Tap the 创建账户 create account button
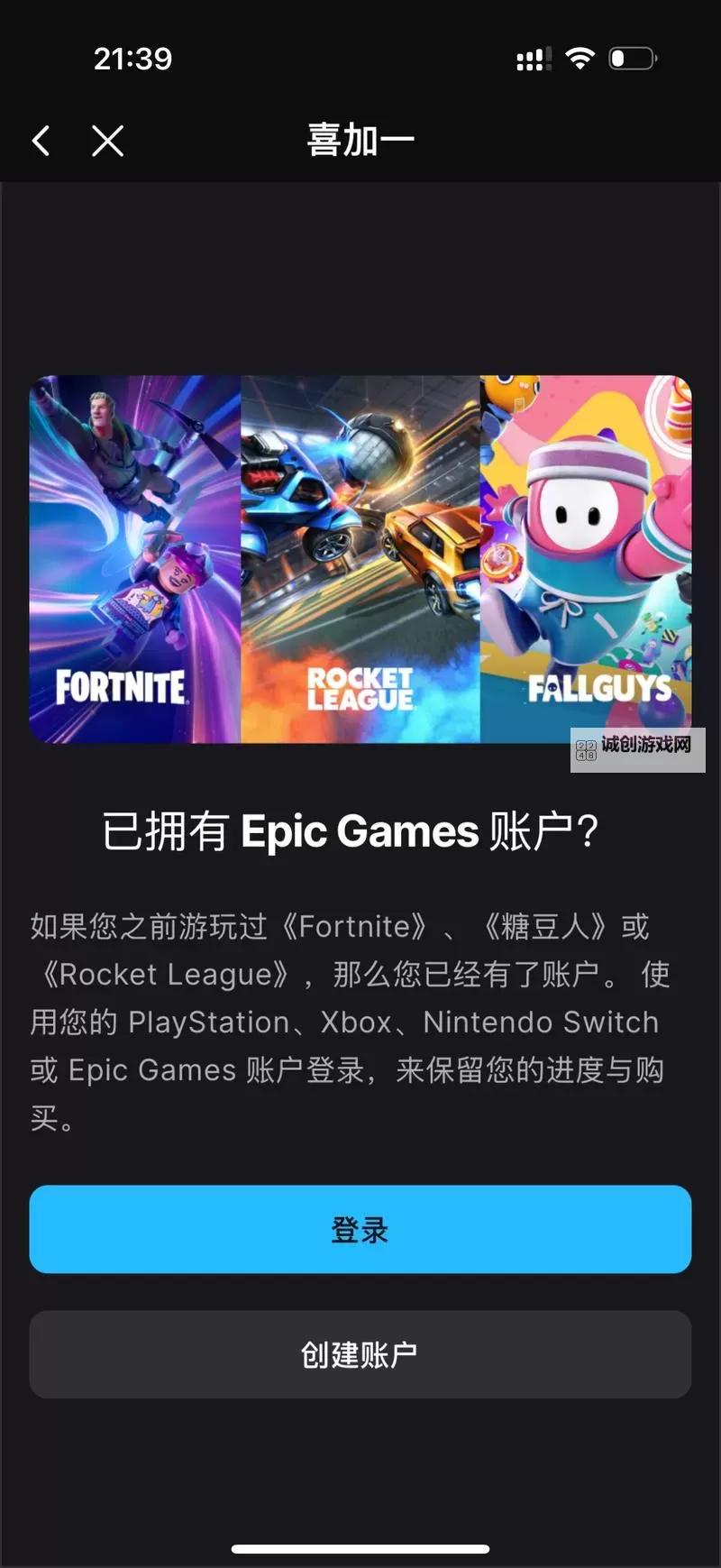 pos(360,1354)
